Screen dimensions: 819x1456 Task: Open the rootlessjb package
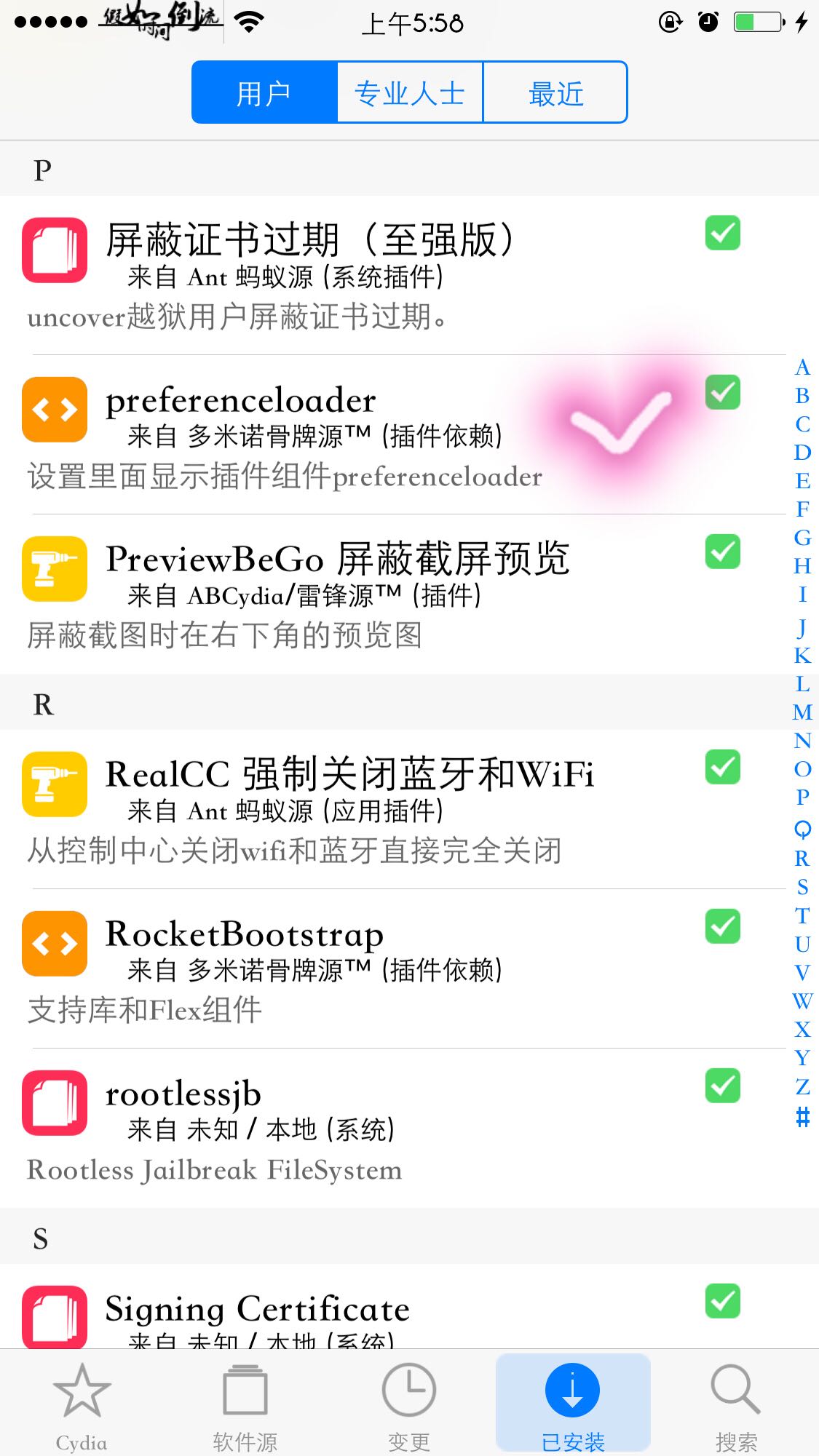tap(393, 1128)
